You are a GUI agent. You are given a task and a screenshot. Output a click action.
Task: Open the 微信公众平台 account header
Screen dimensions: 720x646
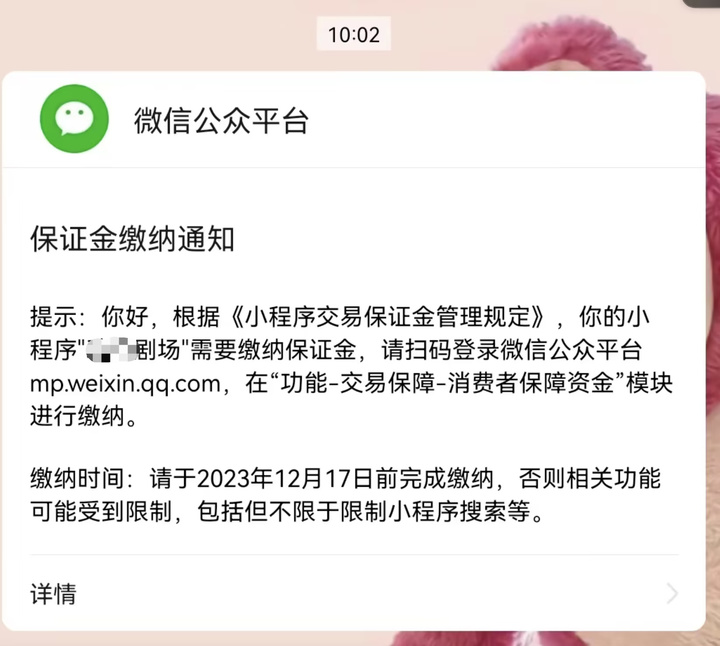[x=221, y=121]
